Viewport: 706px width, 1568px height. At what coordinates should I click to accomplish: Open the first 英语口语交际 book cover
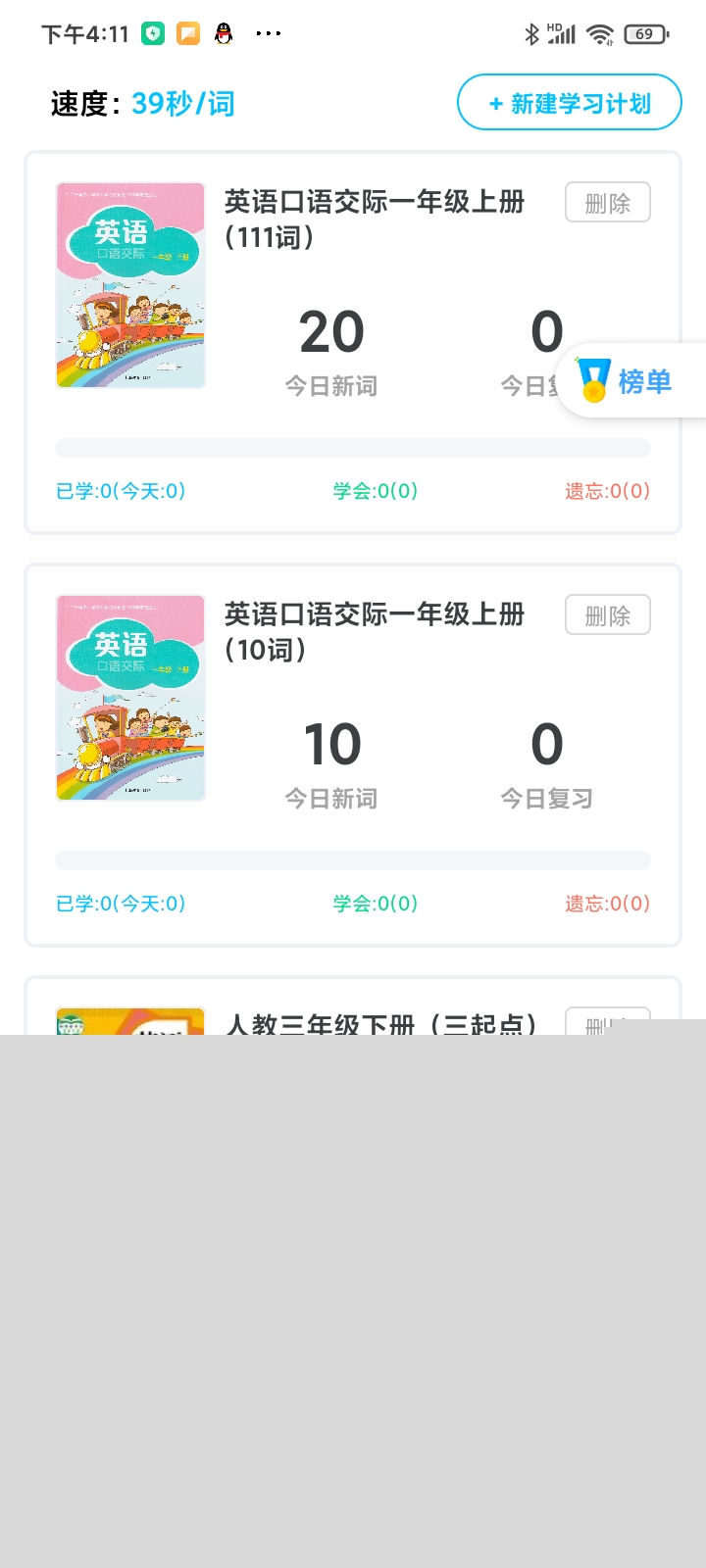coord(129,284)
